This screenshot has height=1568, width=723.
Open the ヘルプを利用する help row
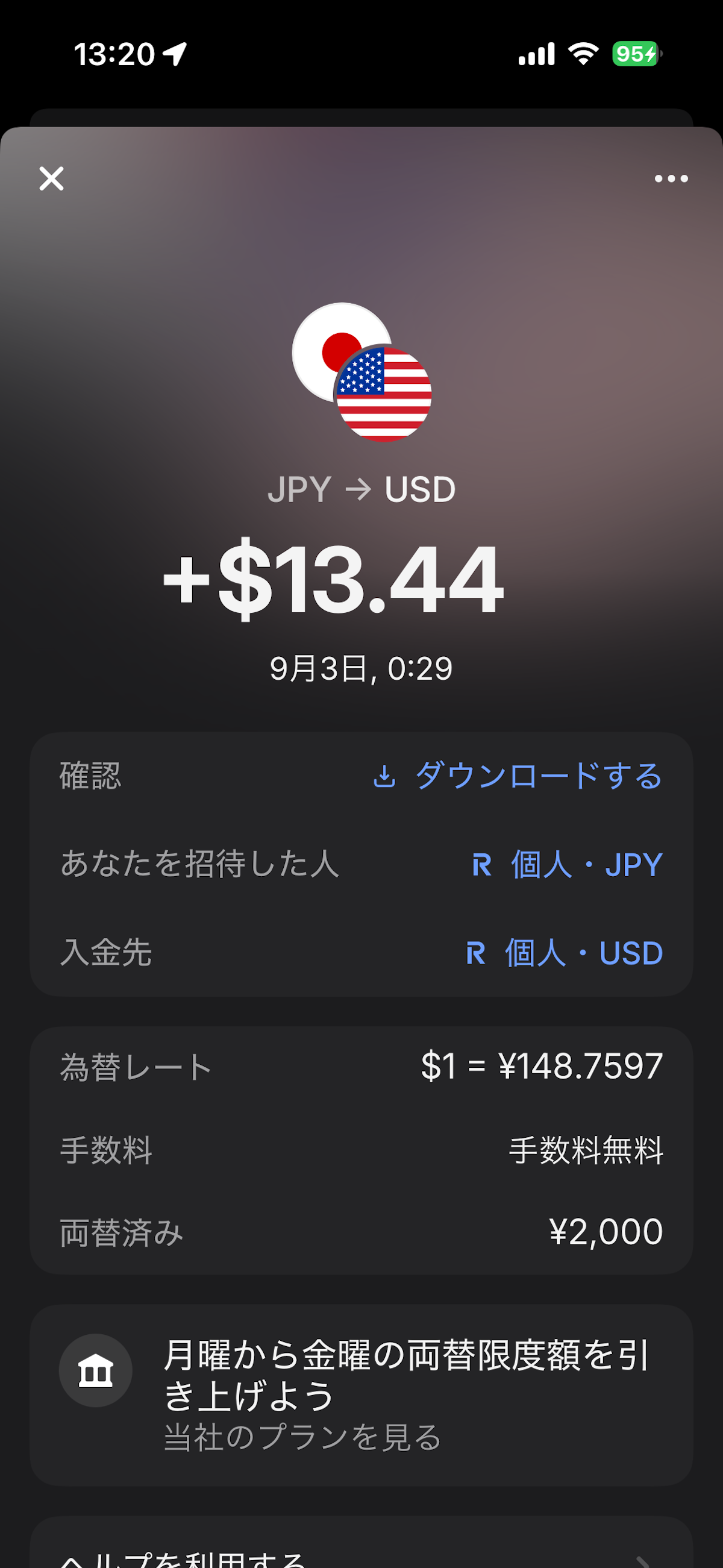pos(361,1556)
